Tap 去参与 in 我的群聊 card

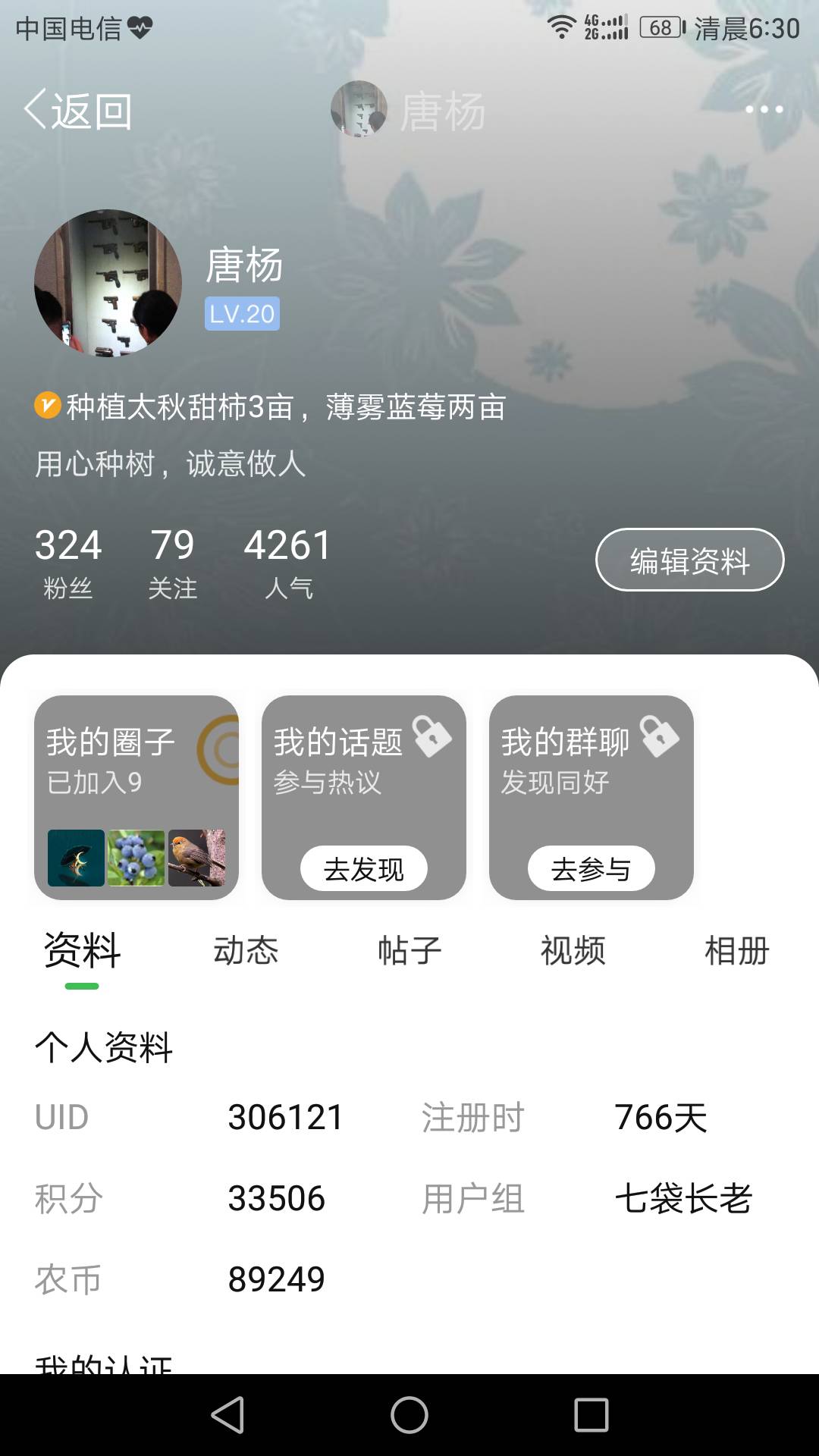click(591, 869)
